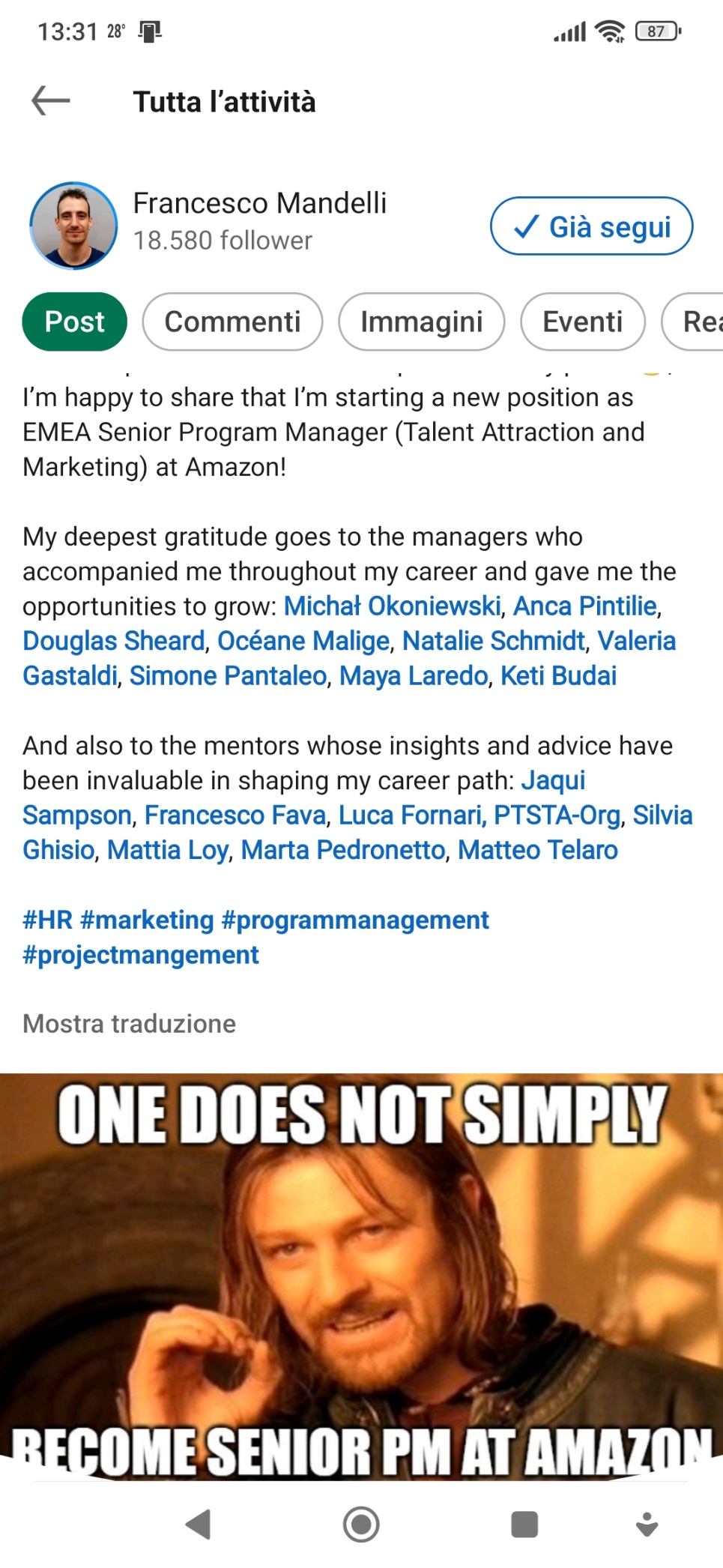Tap the system home button

click(361, 1525)
